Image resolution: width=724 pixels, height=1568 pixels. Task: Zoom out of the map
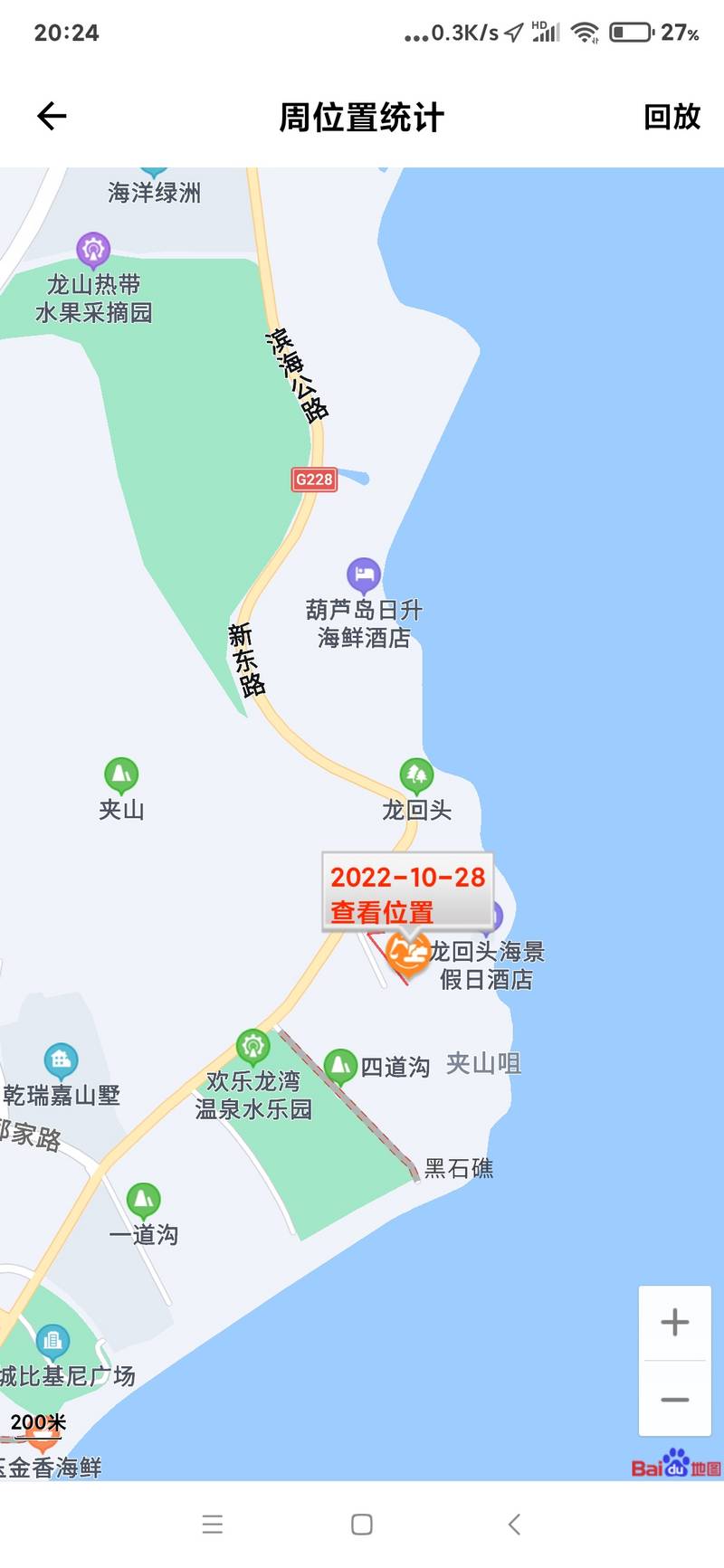click(x=674, y=1400)
